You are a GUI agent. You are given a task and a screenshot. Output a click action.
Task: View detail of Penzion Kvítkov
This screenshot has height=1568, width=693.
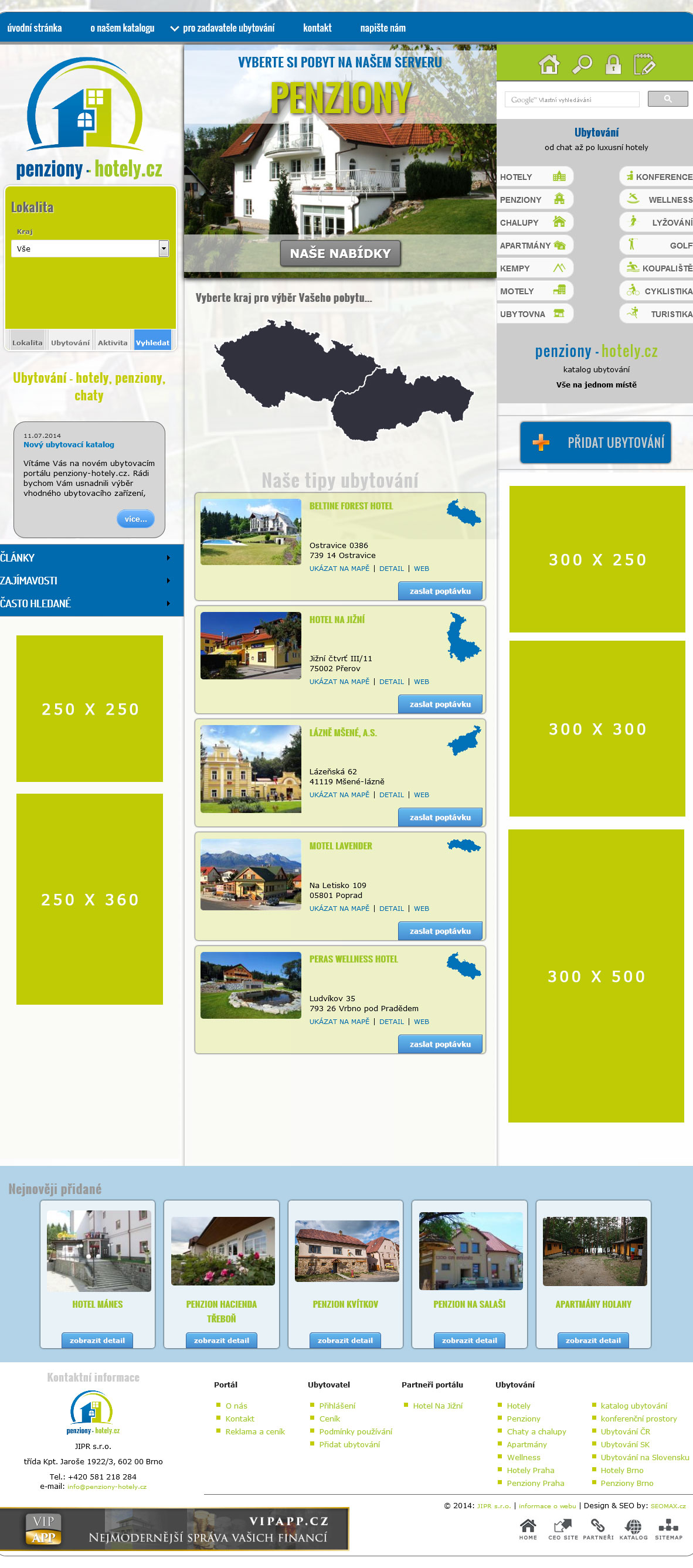tap(345, 1341)
